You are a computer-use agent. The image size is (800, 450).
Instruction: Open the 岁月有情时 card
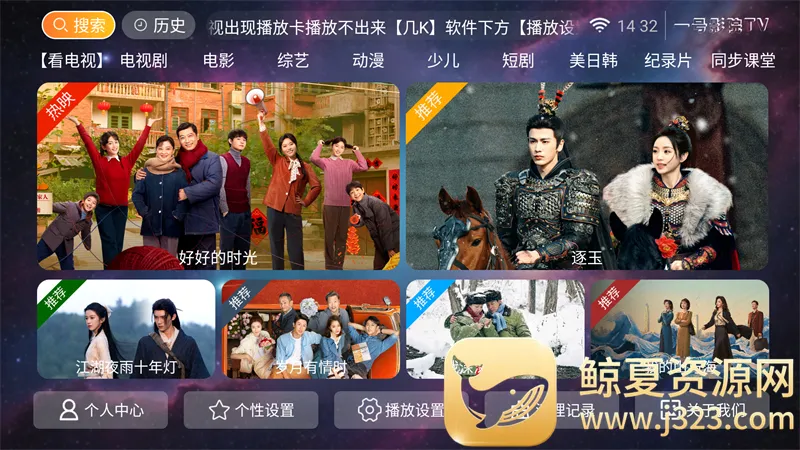[x=310, y=329]
